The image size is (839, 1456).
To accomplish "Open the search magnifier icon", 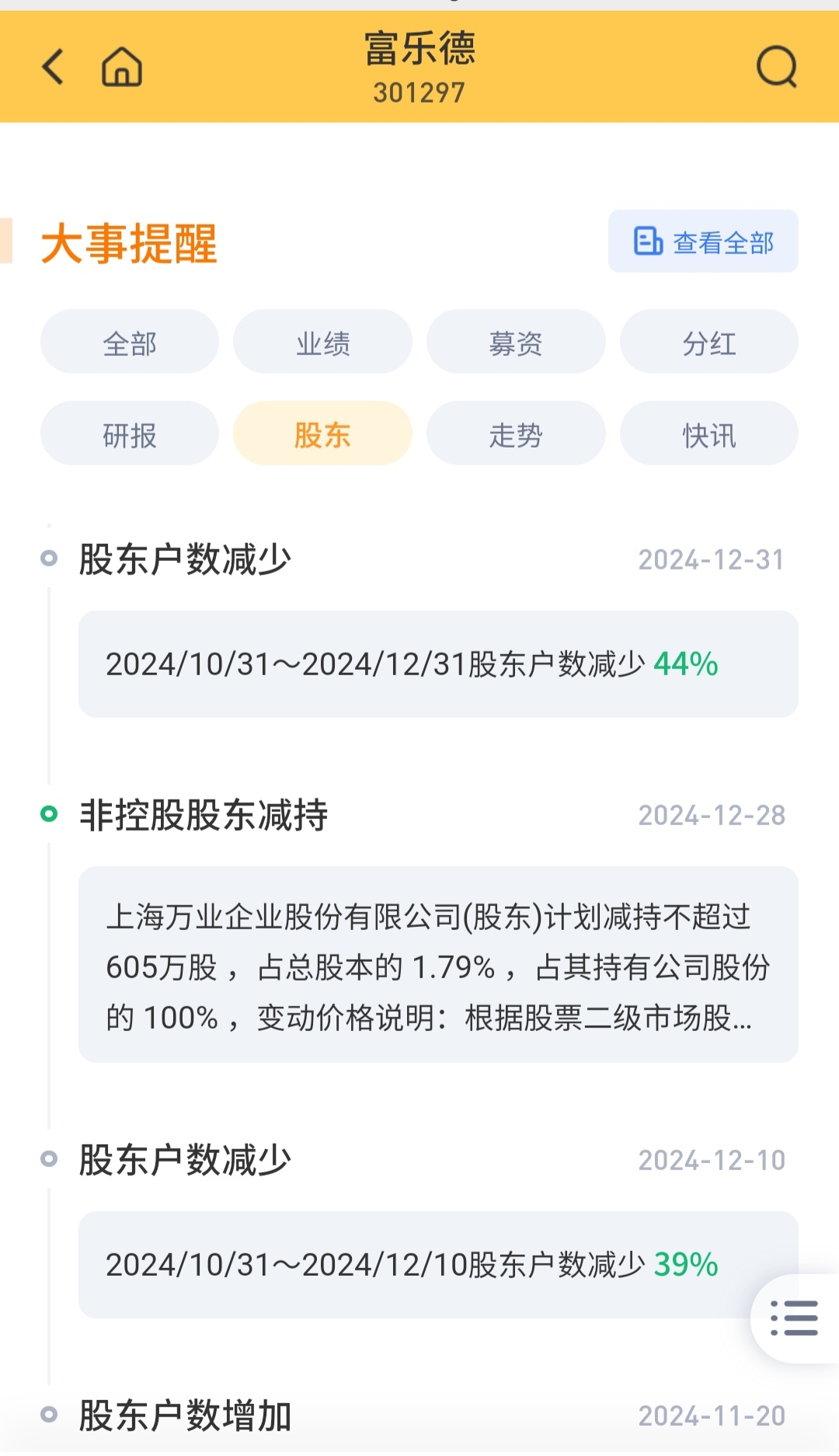I will click(x=777, y=67).
